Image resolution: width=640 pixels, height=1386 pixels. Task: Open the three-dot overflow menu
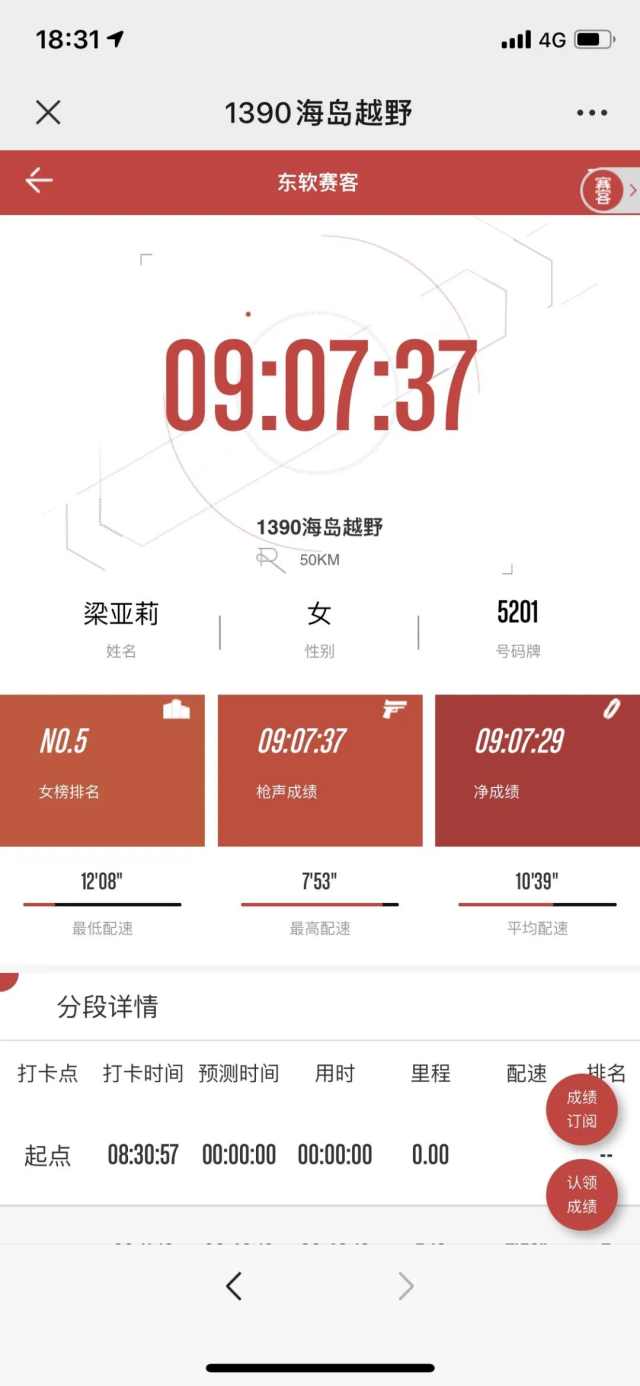click(x=592, y=113)
